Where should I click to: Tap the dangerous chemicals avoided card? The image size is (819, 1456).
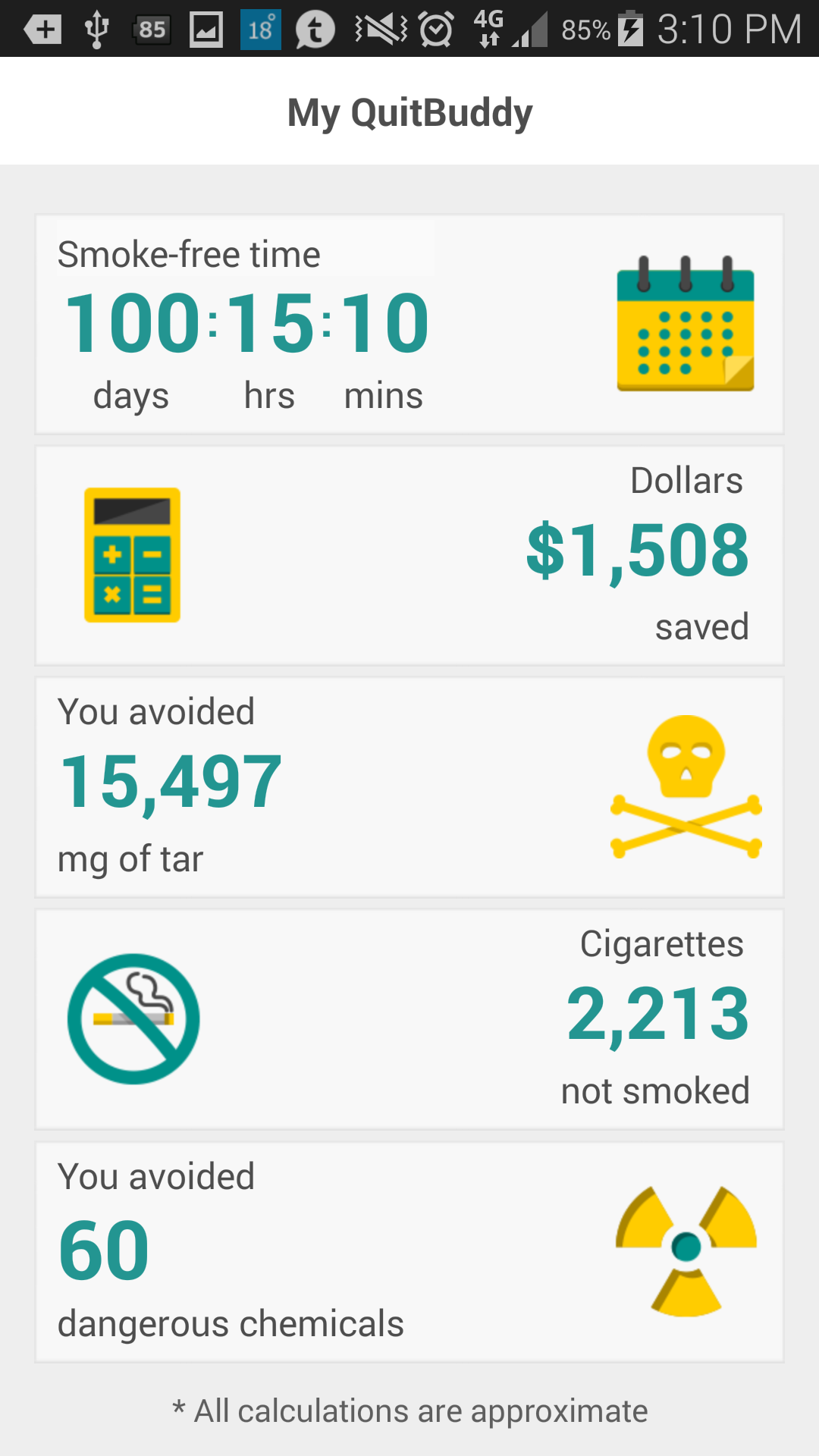pyautogui.click(x=409, y=1251)
